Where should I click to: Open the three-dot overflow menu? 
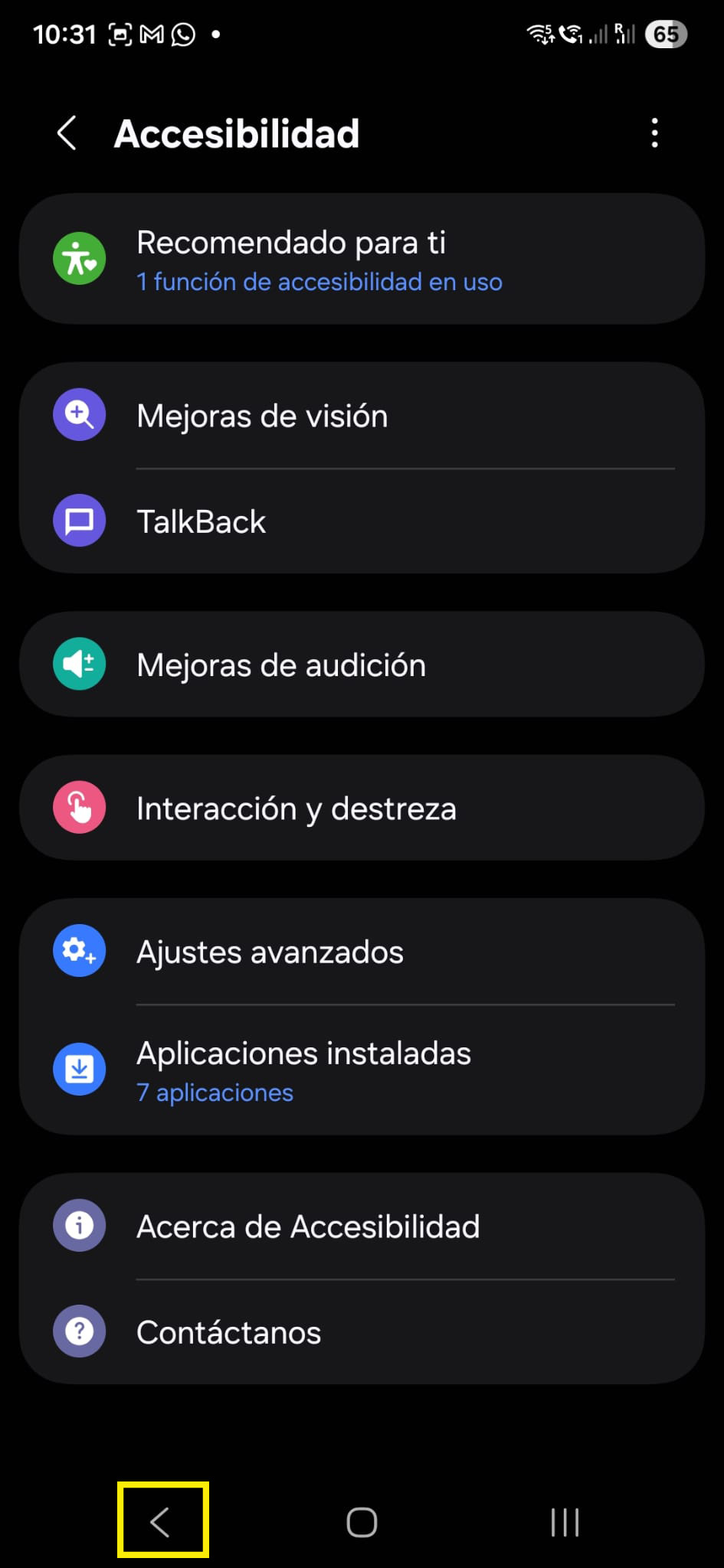655,132
